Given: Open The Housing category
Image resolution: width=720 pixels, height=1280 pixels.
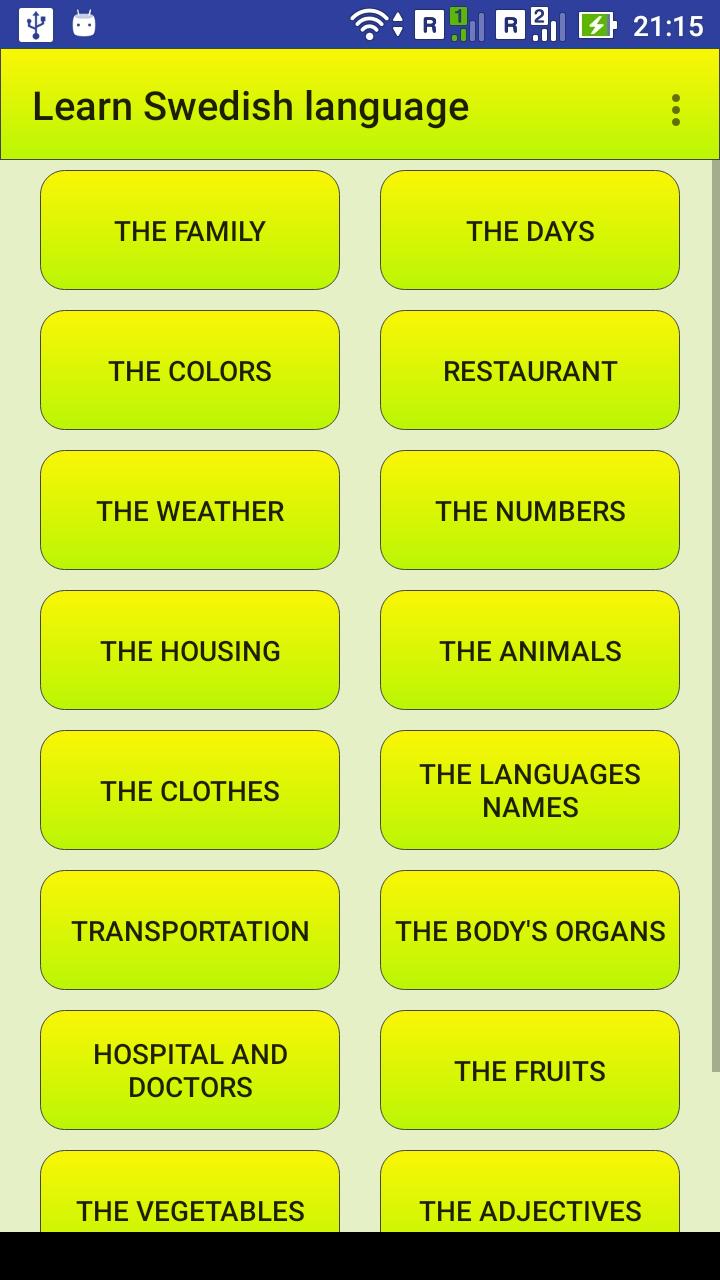Looking at the screenshot, I should click(x=190, y=650).
